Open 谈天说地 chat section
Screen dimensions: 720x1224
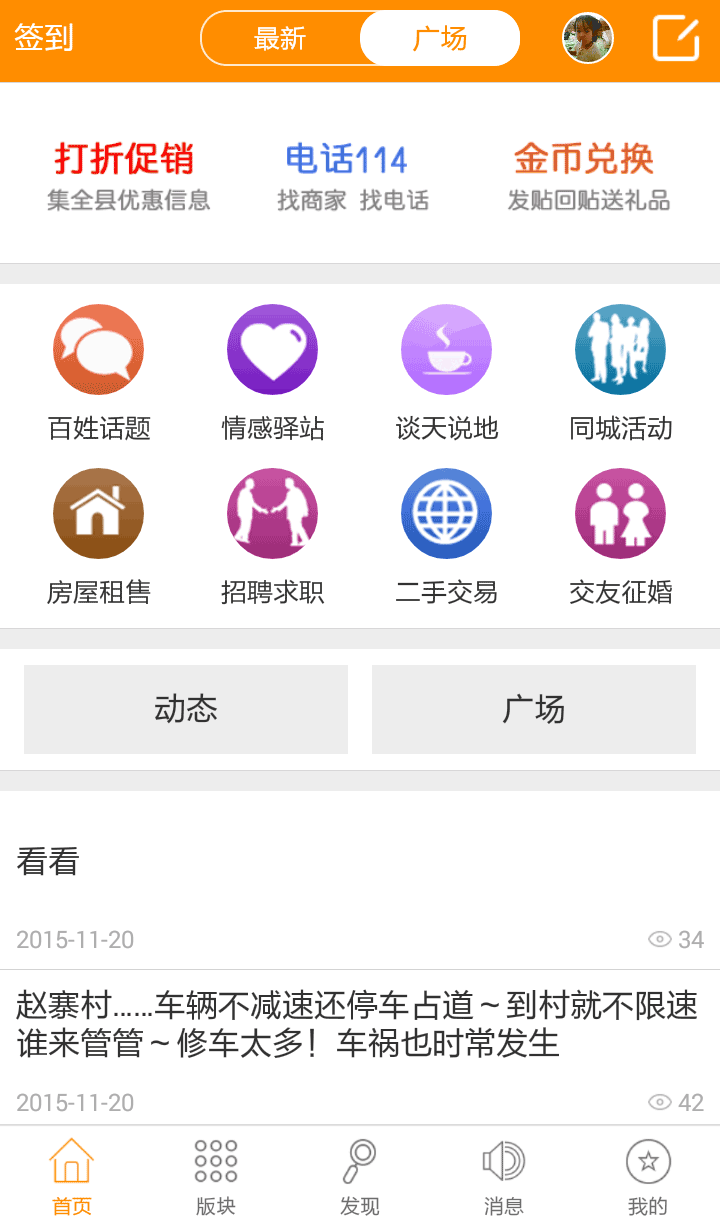tap(447, 370)
